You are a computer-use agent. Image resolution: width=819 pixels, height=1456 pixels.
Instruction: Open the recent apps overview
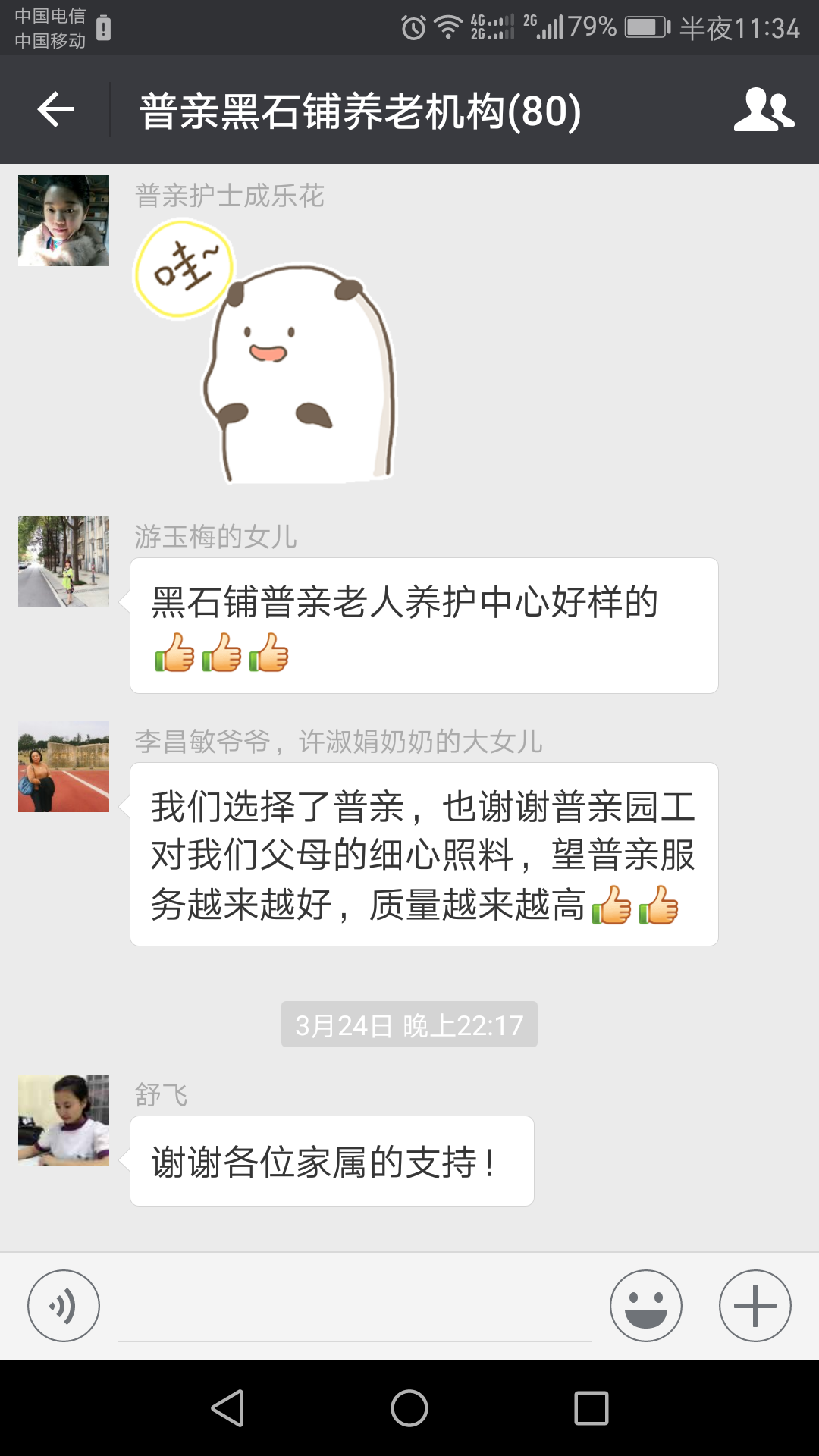591,1408
